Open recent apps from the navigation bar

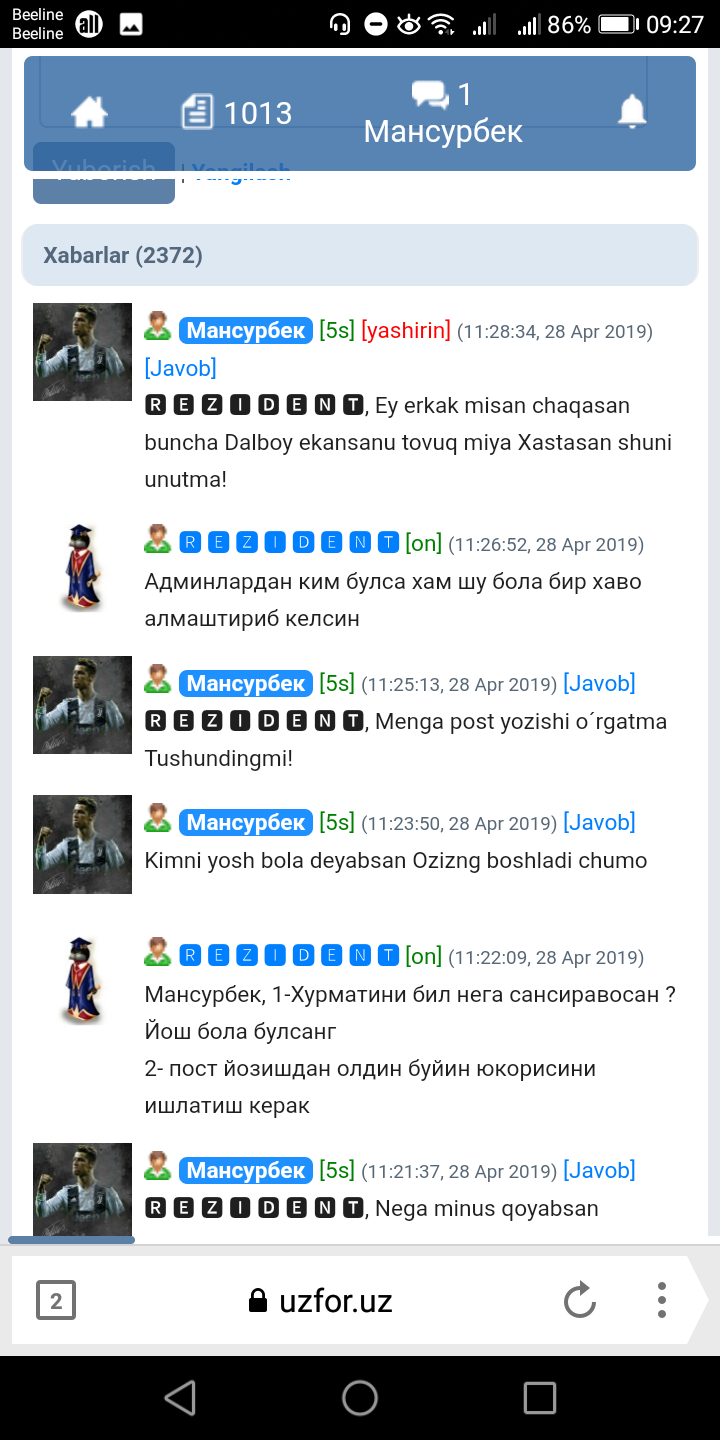click(540, 1398)
